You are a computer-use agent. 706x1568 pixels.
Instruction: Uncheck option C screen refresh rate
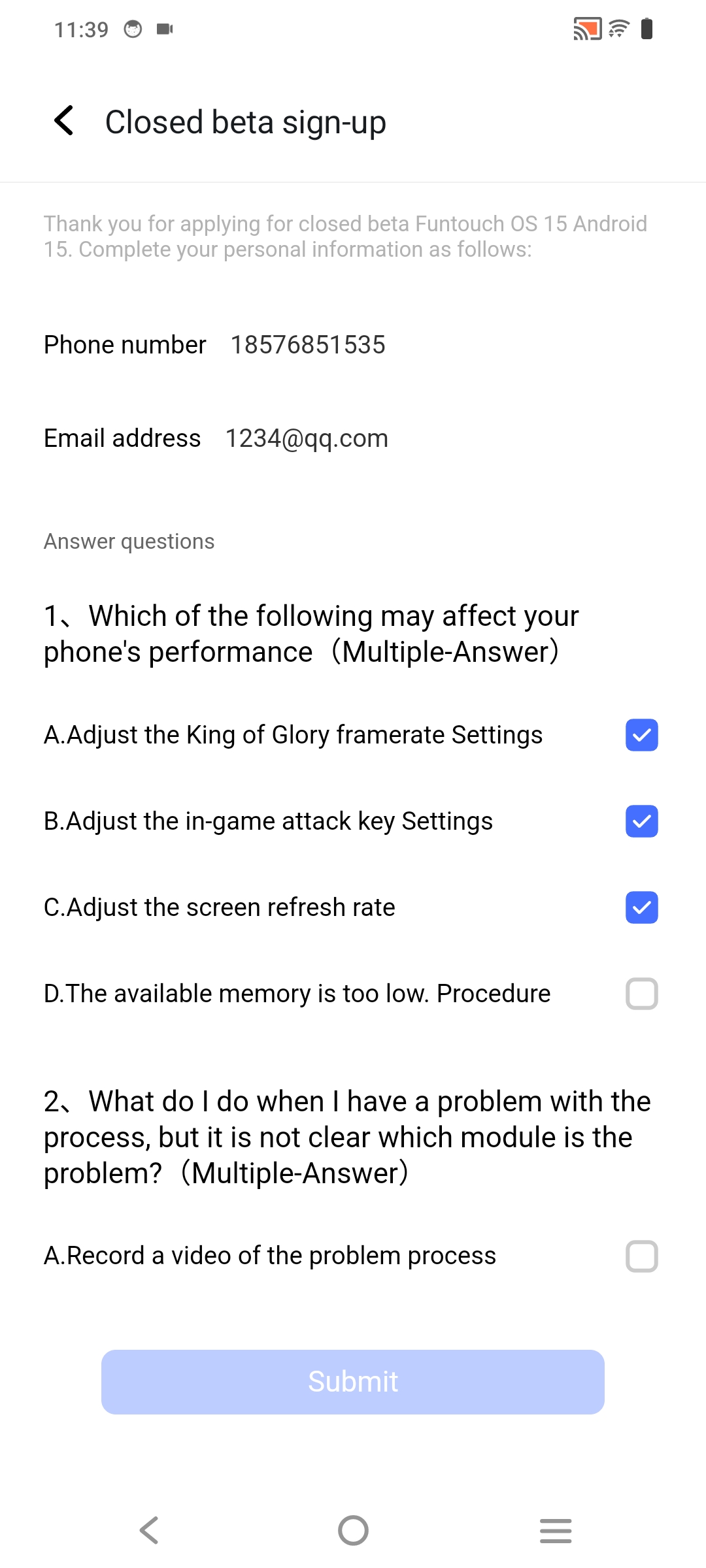tap(641, 907)
